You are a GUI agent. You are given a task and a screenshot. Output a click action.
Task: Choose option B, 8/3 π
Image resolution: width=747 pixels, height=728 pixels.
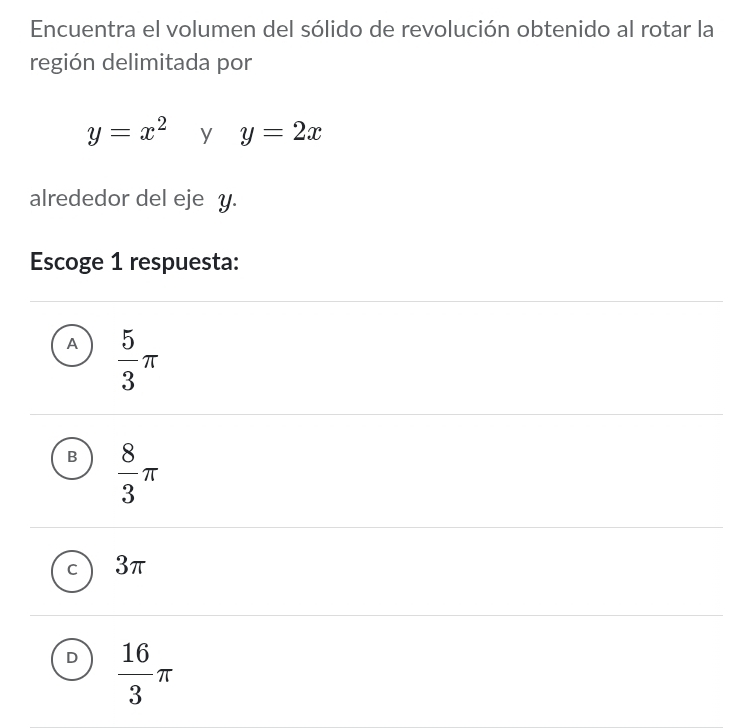click(72, 458)
